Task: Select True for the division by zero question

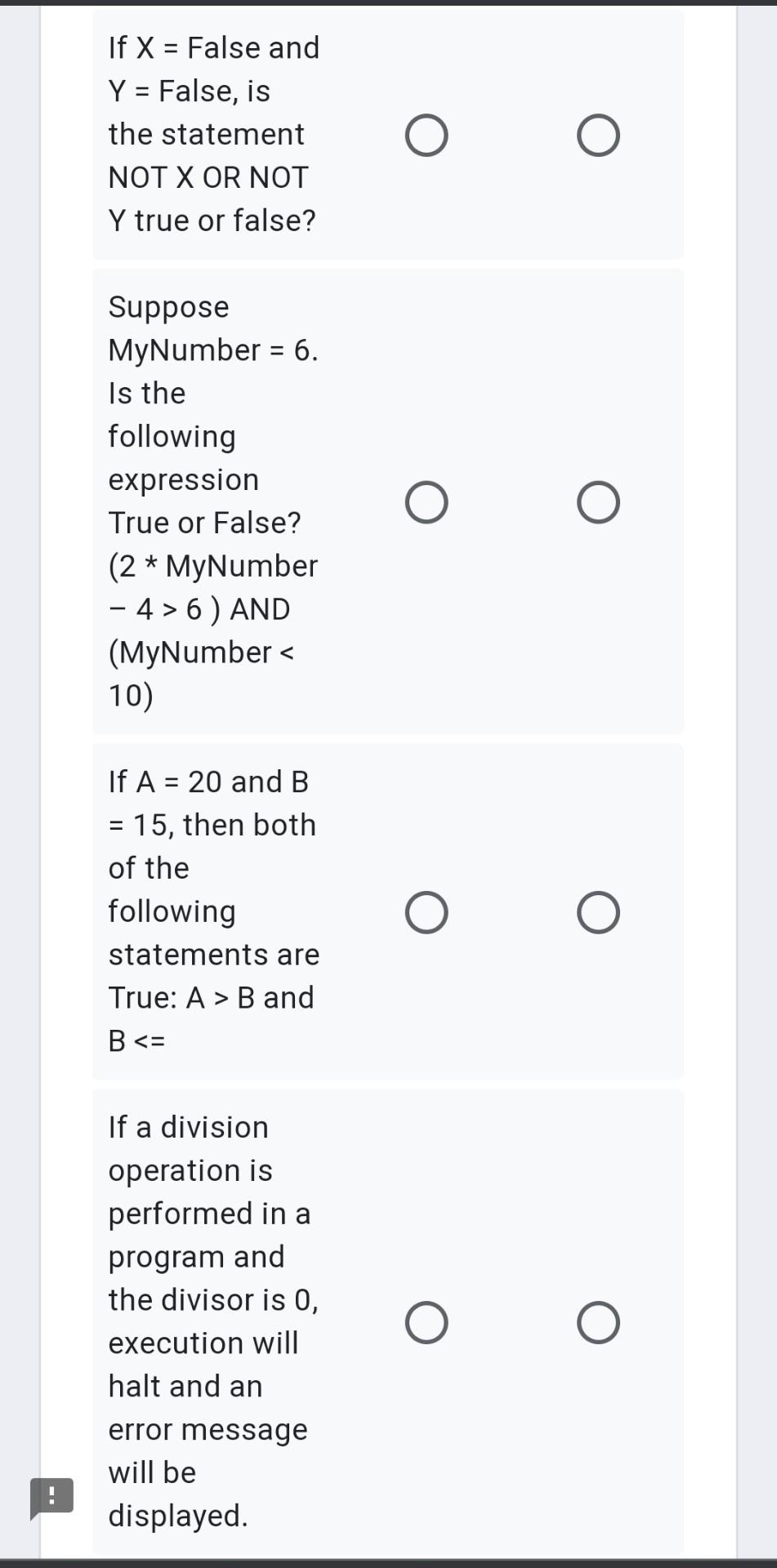Action: (x=427, y=1323)
